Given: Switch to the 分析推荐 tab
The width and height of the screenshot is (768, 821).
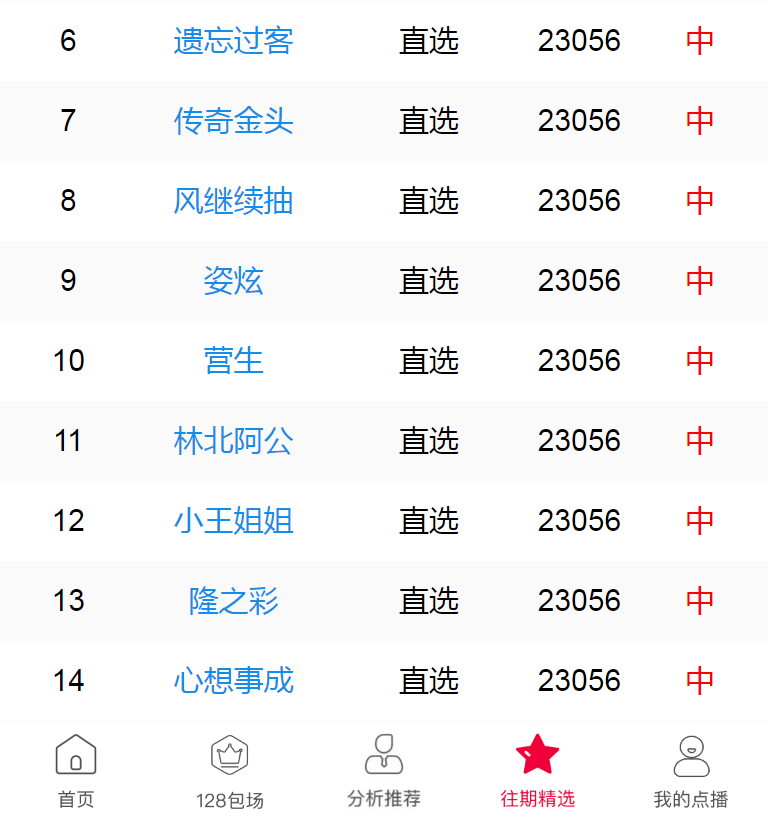Looking at the screenshot, I should point(384,770).
